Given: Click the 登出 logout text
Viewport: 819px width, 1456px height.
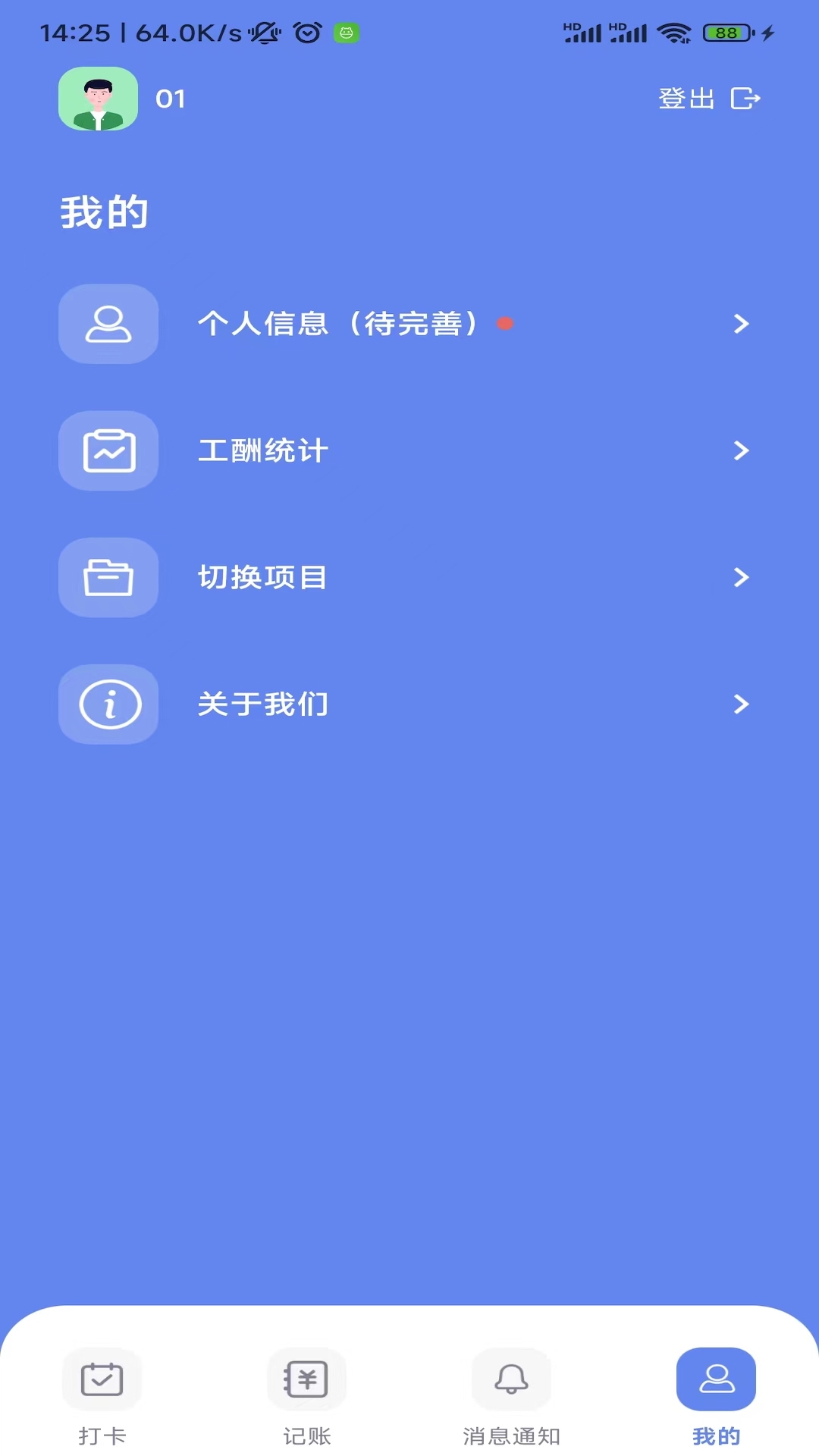Looking at the screenshot, I should [x=685, y=98].
